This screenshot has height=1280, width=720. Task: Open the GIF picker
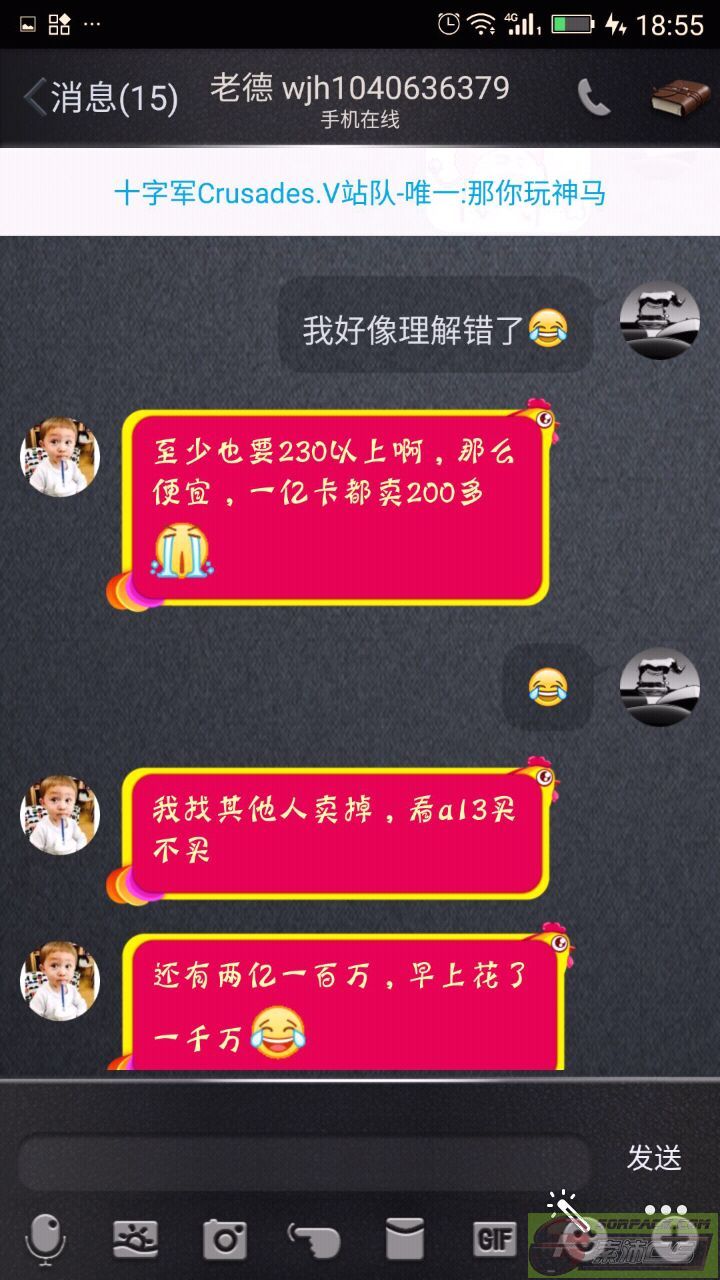(x=494, y=1240)
